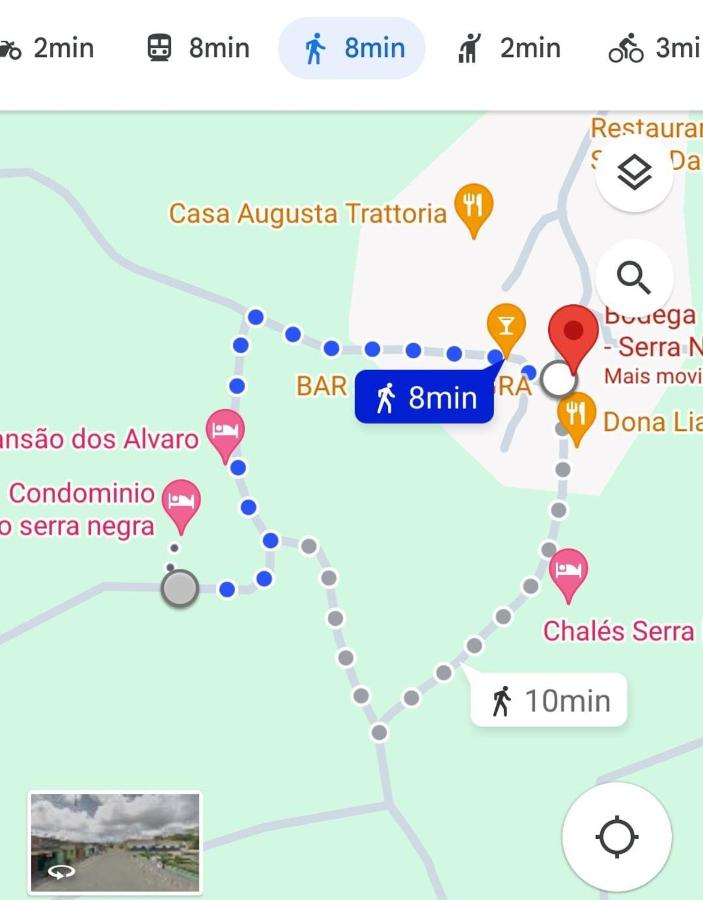Open the Street View thumbnail

(x=115, y=842)
